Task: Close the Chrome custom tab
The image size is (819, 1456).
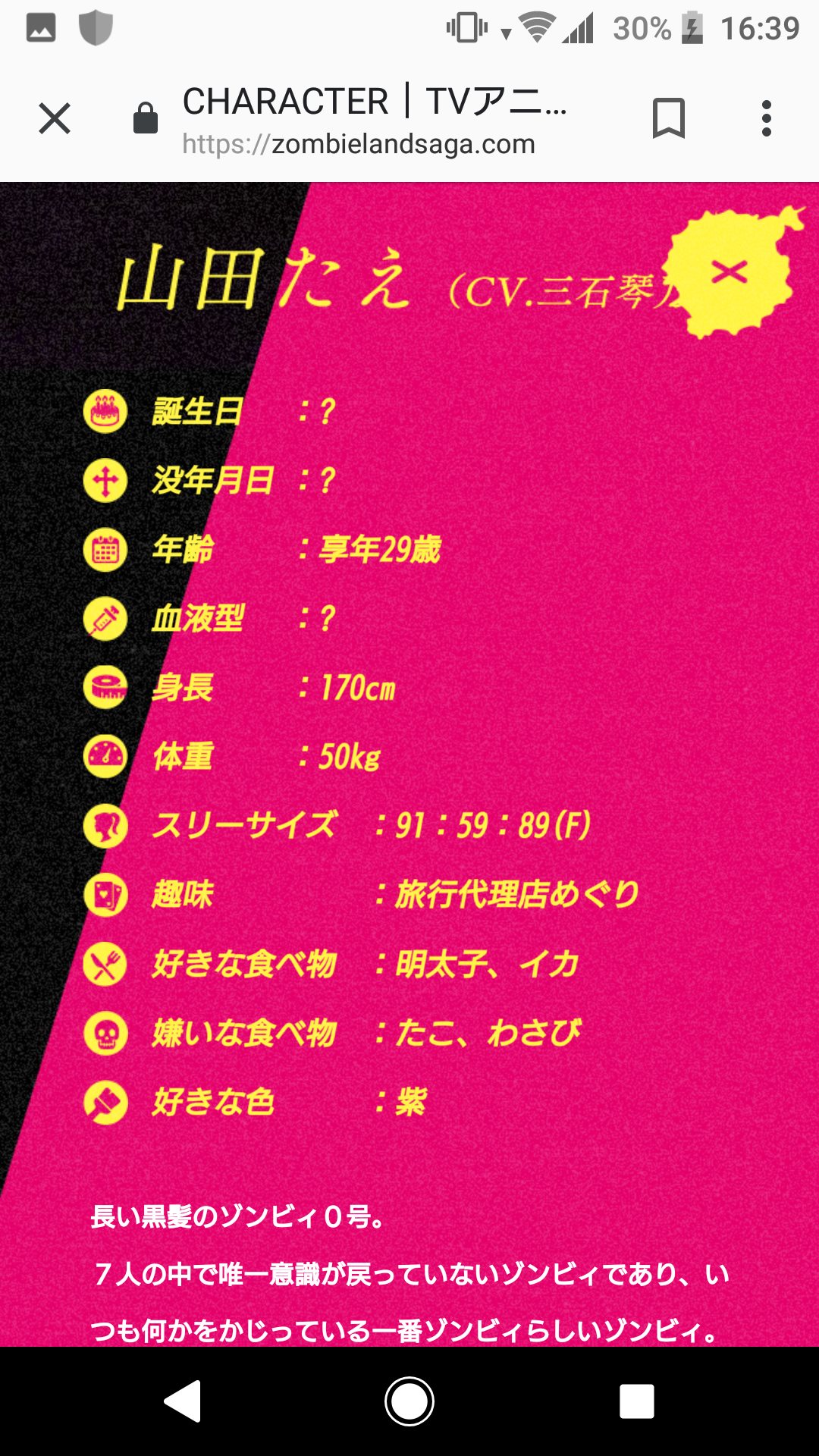Action: [55, 119]
